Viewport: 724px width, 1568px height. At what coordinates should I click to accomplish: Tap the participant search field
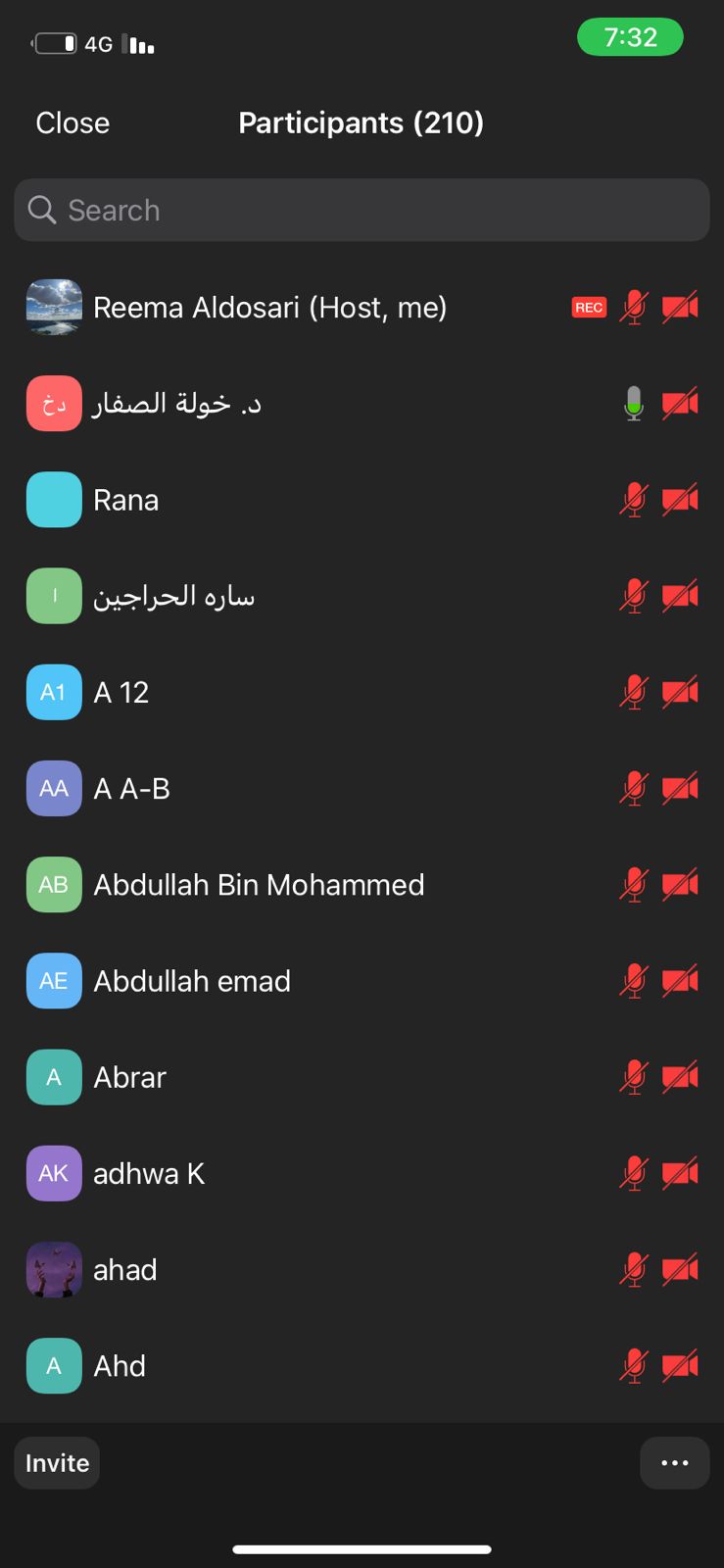[362, 210]
